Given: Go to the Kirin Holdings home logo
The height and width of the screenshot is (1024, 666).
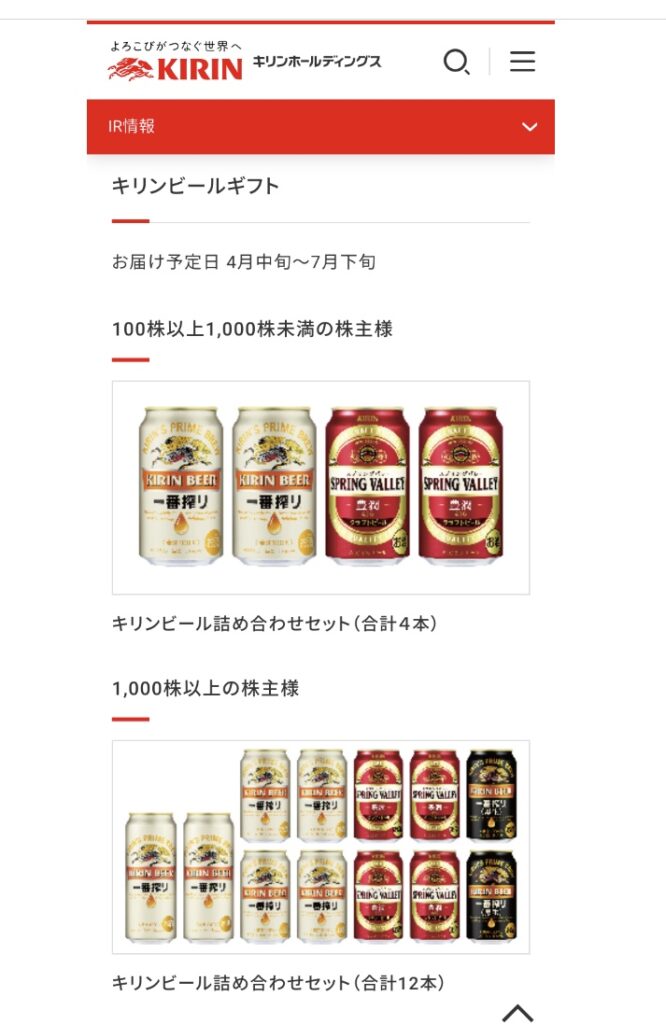Looking at the screenshot, I should click(176, 62).
